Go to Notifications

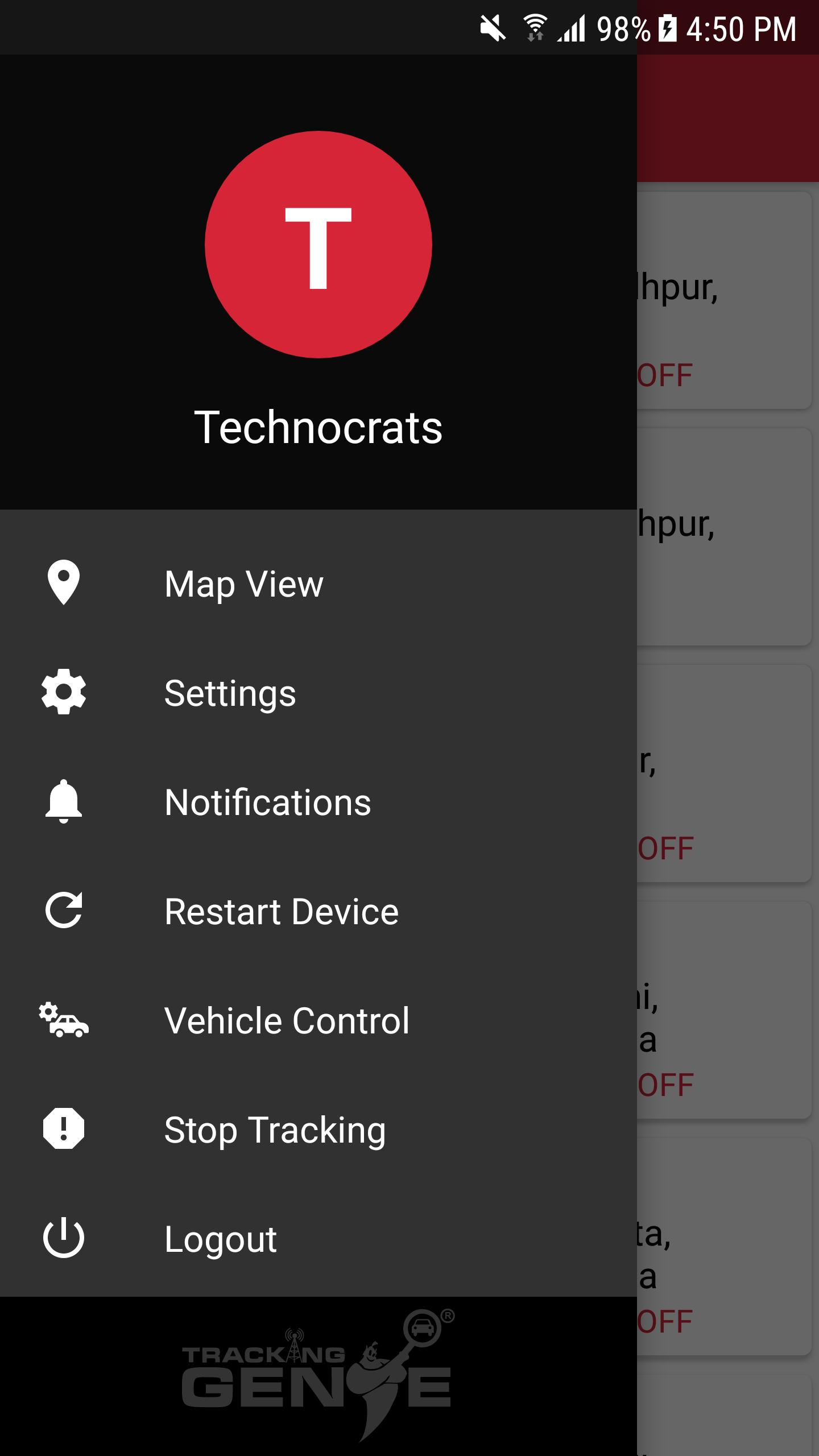click(x=267, y=802)
